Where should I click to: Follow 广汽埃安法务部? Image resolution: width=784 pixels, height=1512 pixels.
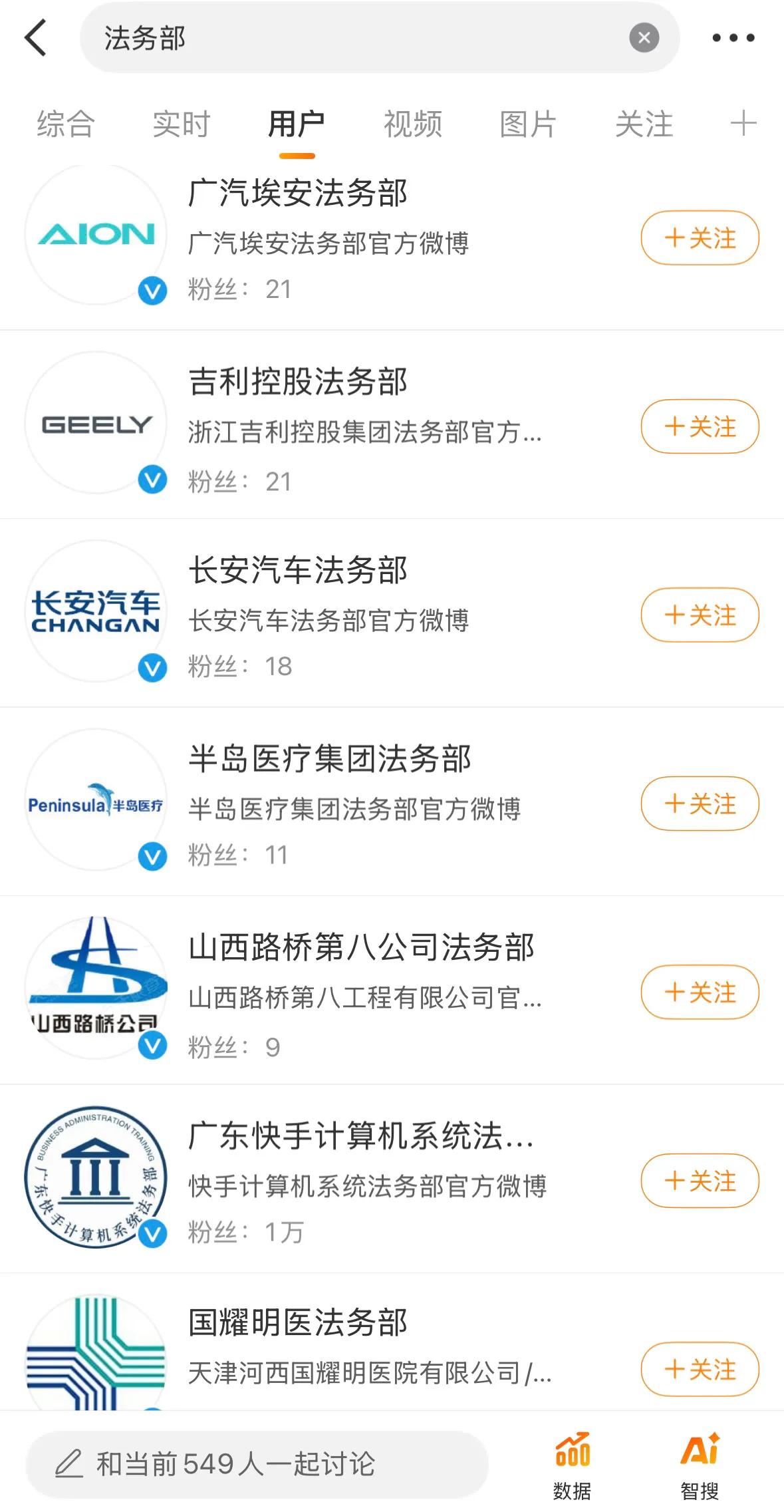click(x=700, y=238)
